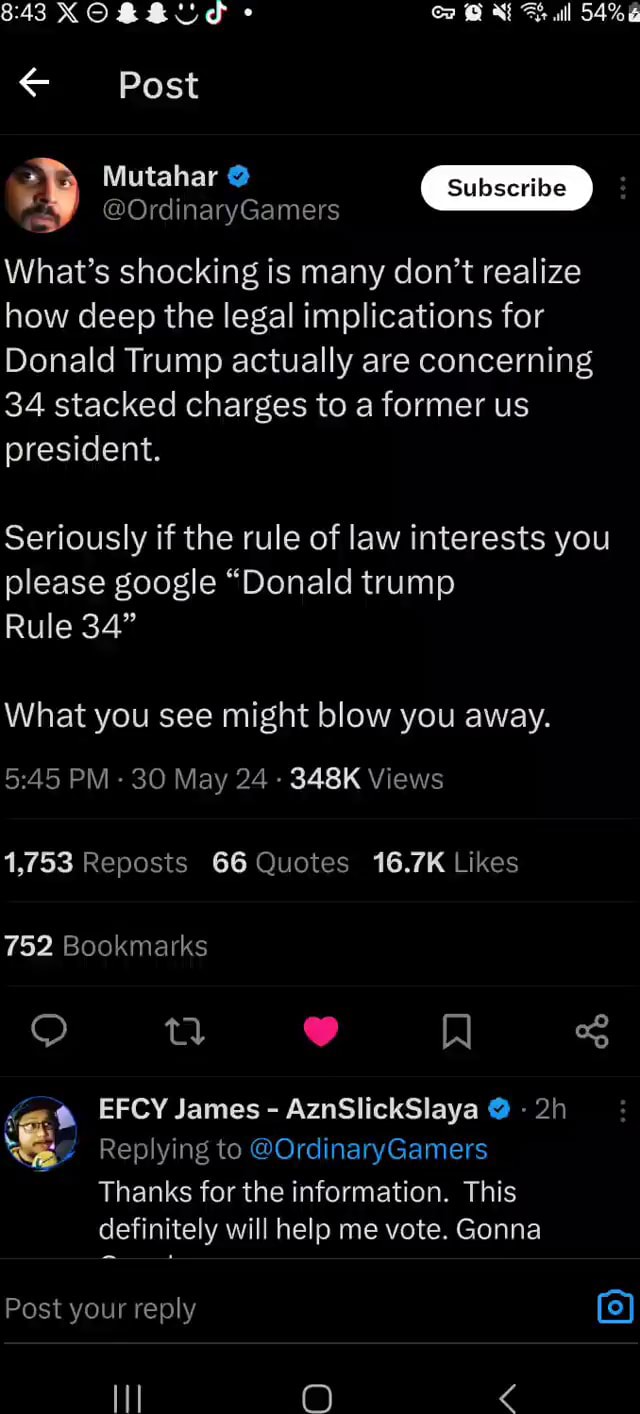The image size is (640, 1414).
Task: Open the overflow menu on Mutahar's post
Action: tap(622, 188)
